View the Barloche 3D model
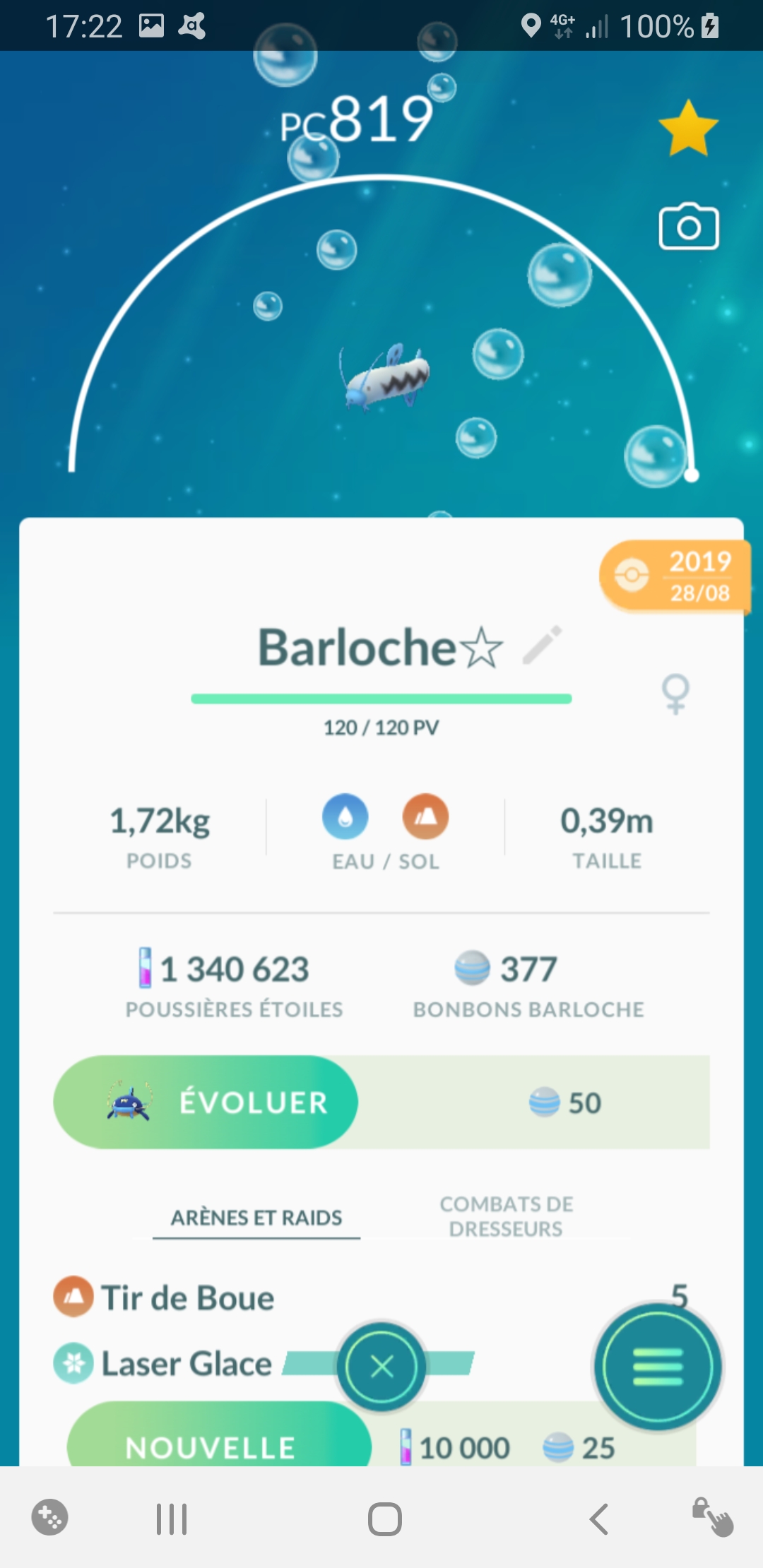 click(x=385, y=379)
